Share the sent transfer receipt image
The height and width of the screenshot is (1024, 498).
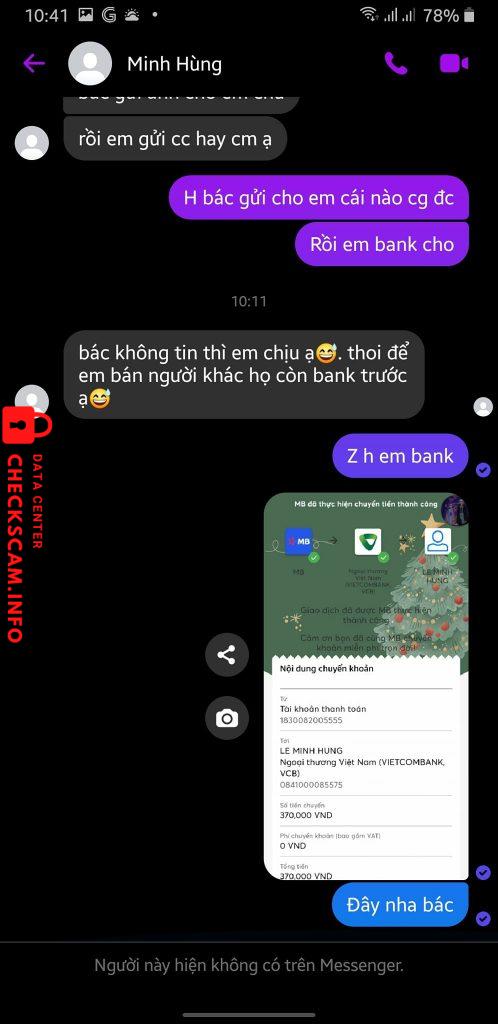(x=226, y=654)
